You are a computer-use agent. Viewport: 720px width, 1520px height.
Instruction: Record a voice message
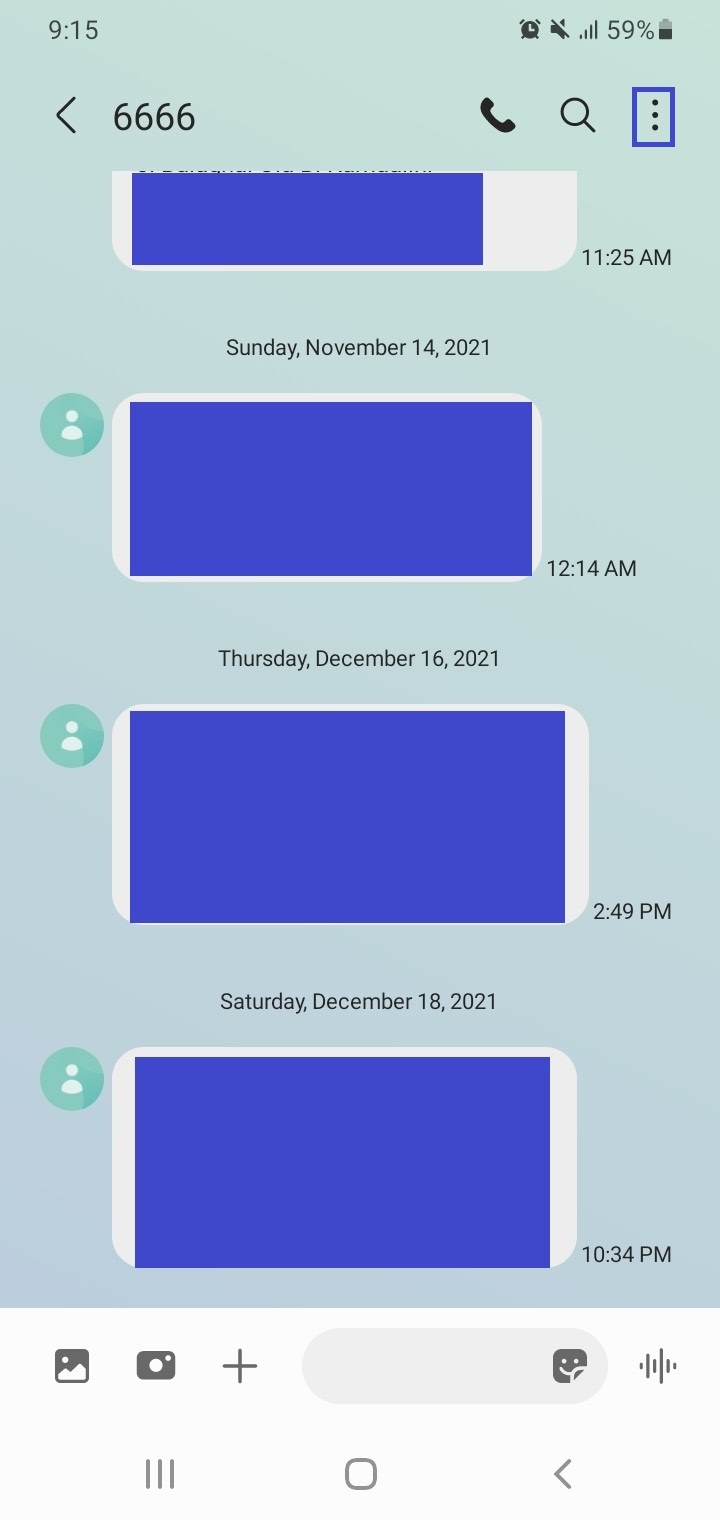[x=658, y=1366]
